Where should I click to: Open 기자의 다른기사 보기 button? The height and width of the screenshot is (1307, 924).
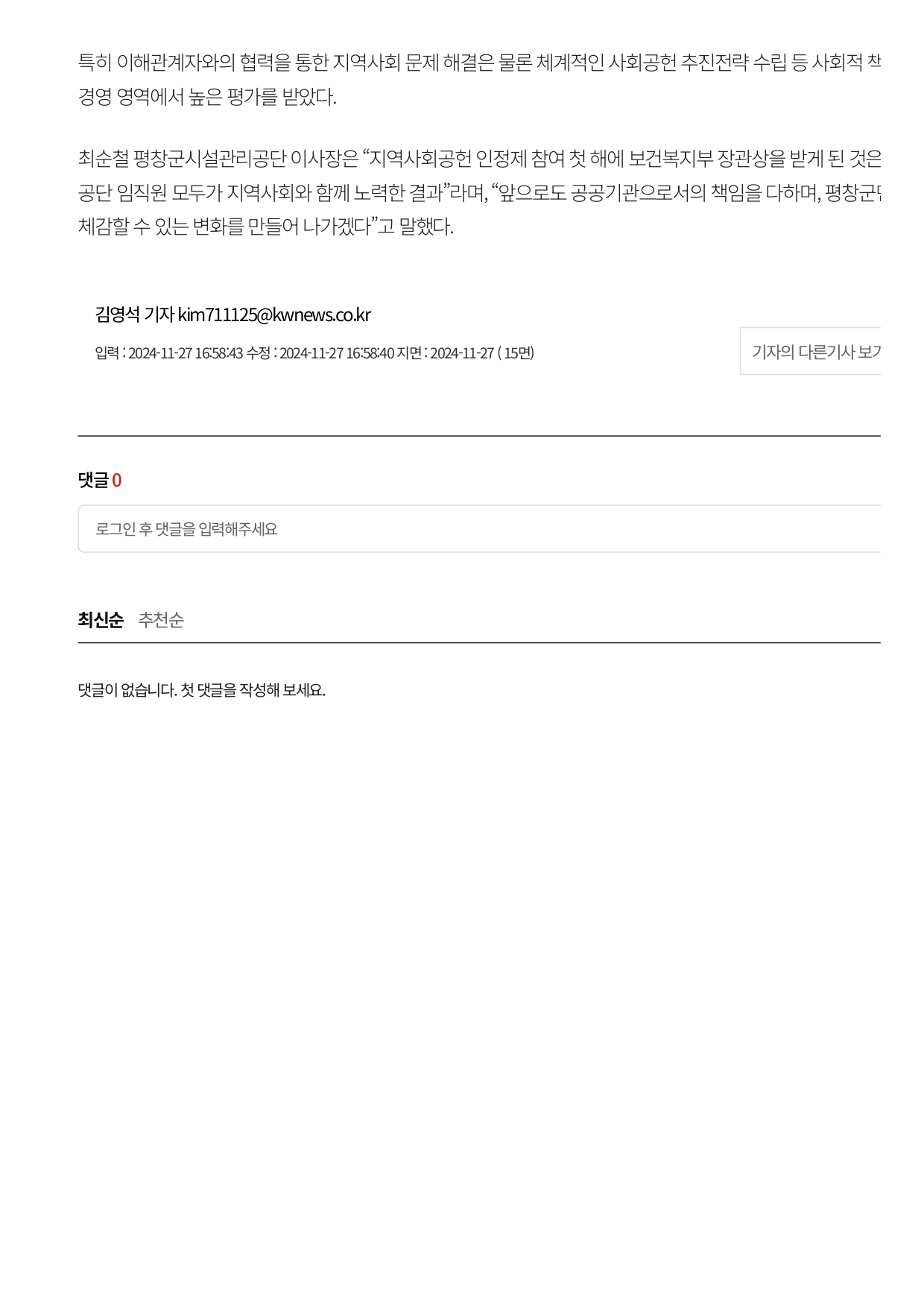pyautogui.click(x=811, y=351)
